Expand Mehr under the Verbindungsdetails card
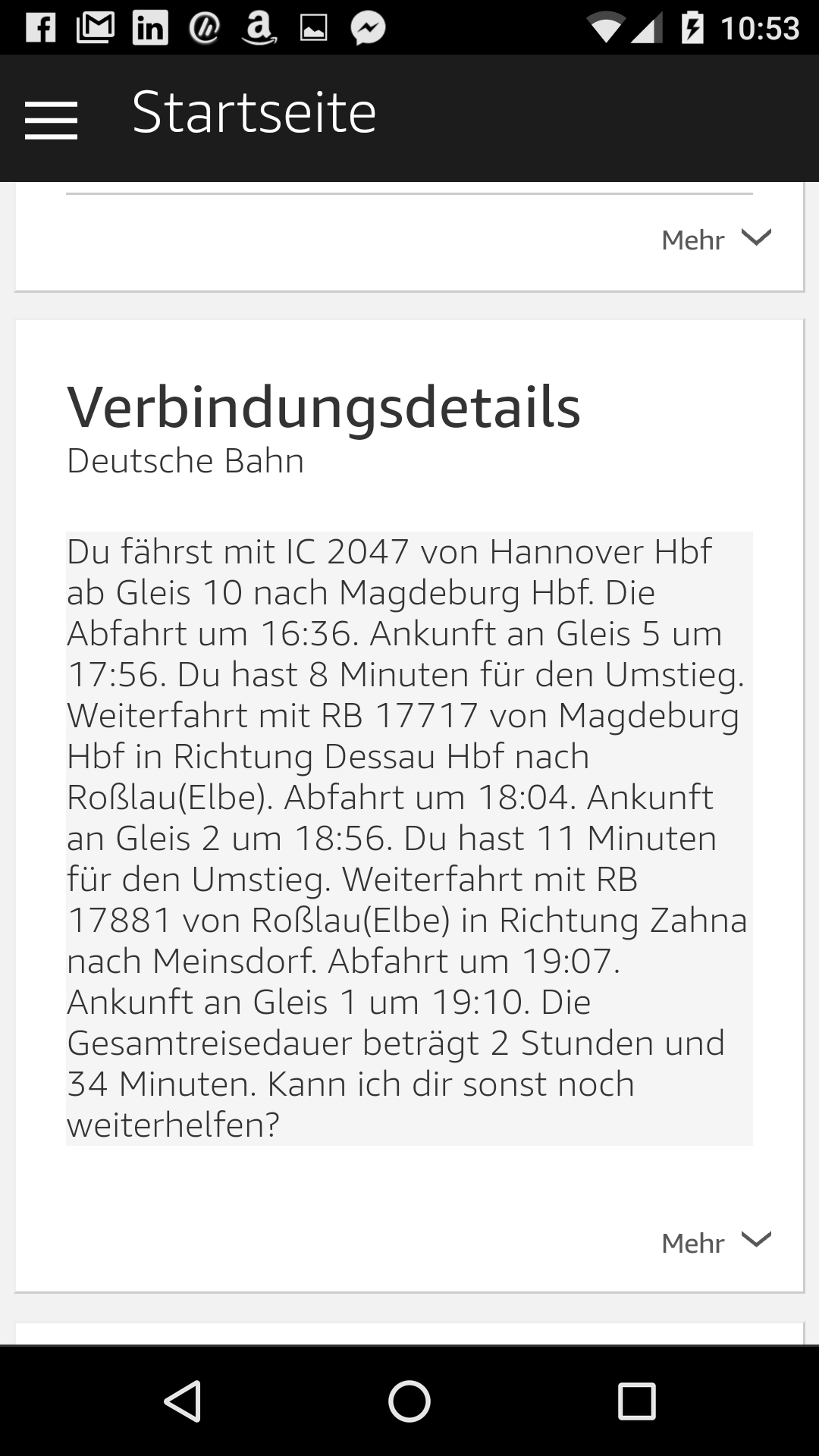Screen dimensions: 819x1456 coord(715,1242)
